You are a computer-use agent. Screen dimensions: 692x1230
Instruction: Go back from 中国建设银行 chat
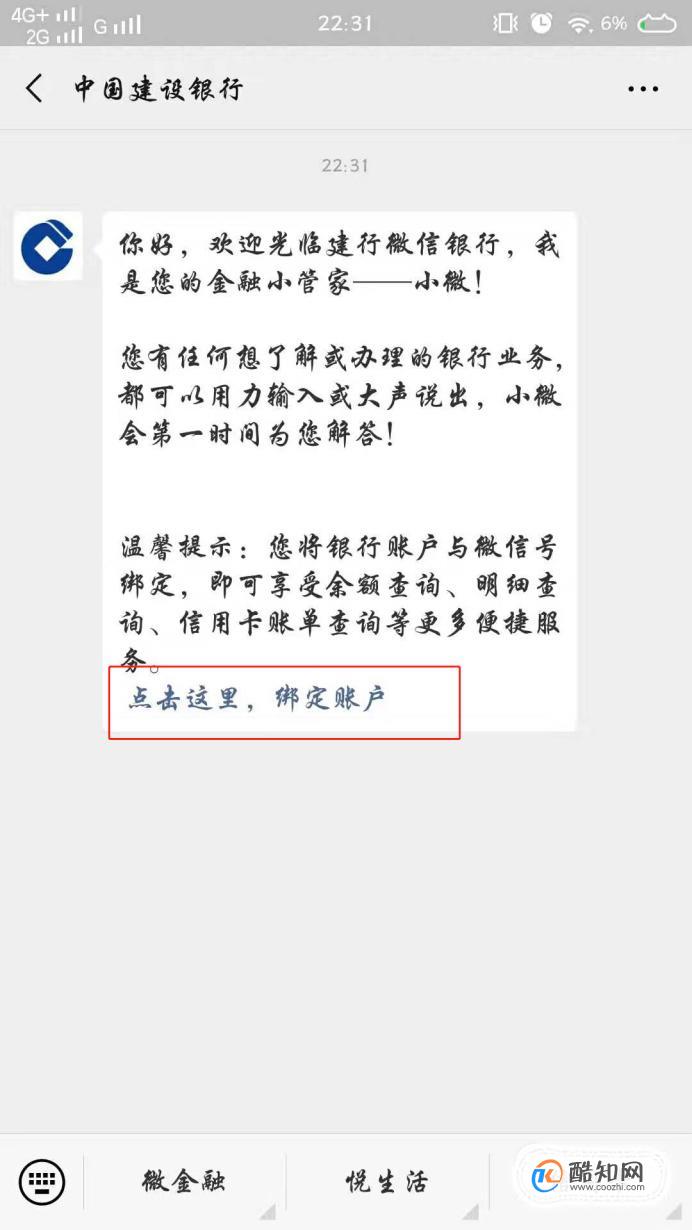(x=34, y=89)
